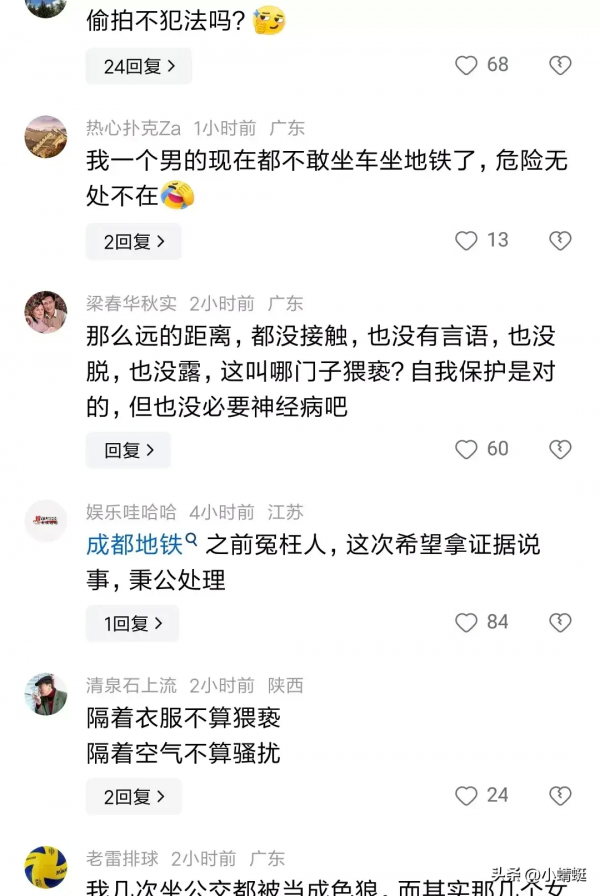The image size is (600, 896).
Task: Dislike 清泉石上流's comment
Action: click(560, 796)
